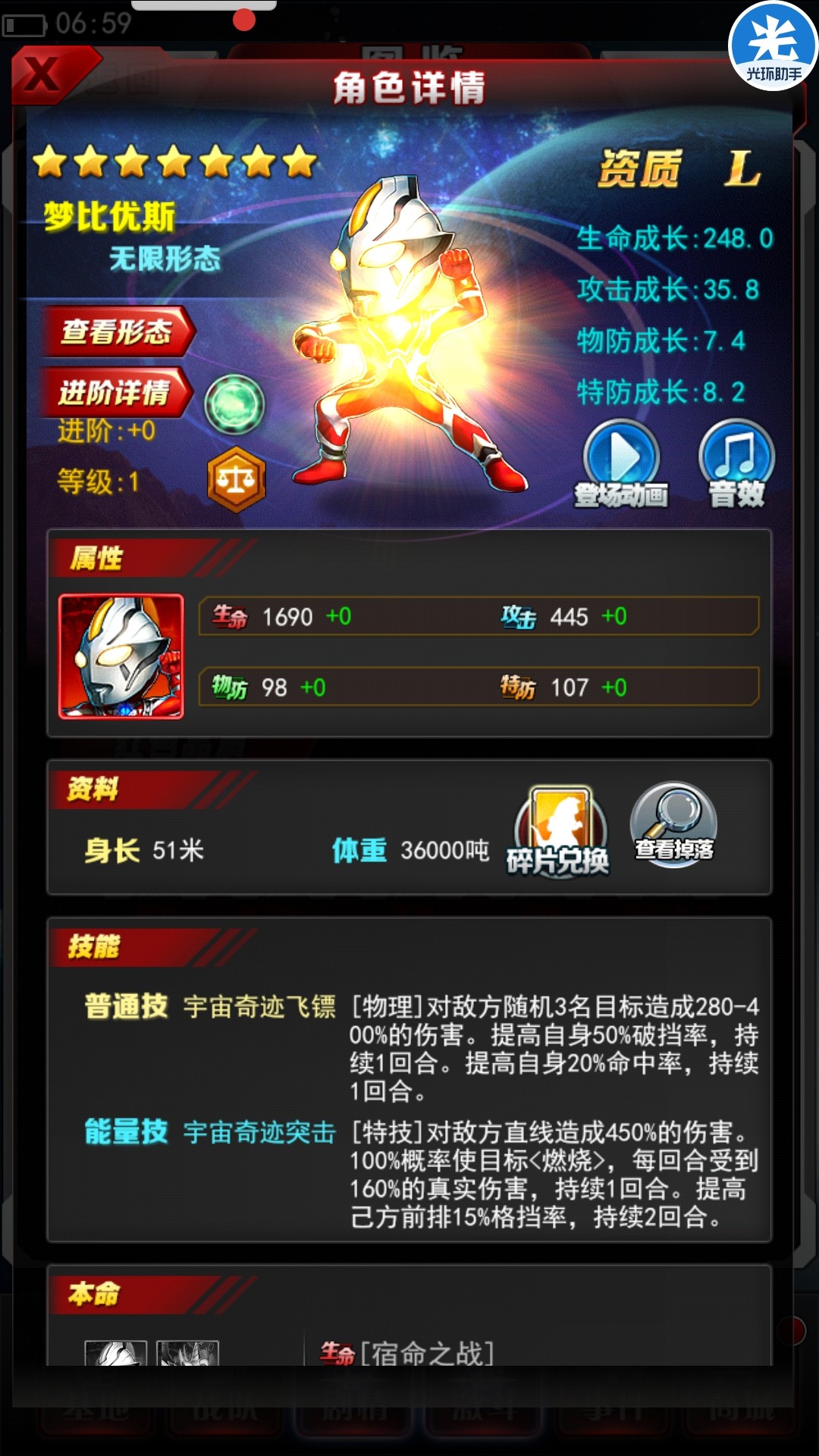Tap 查看掉落 magnifier to view drops
This screenshot has width=819, height=1456.
(674, 827)
